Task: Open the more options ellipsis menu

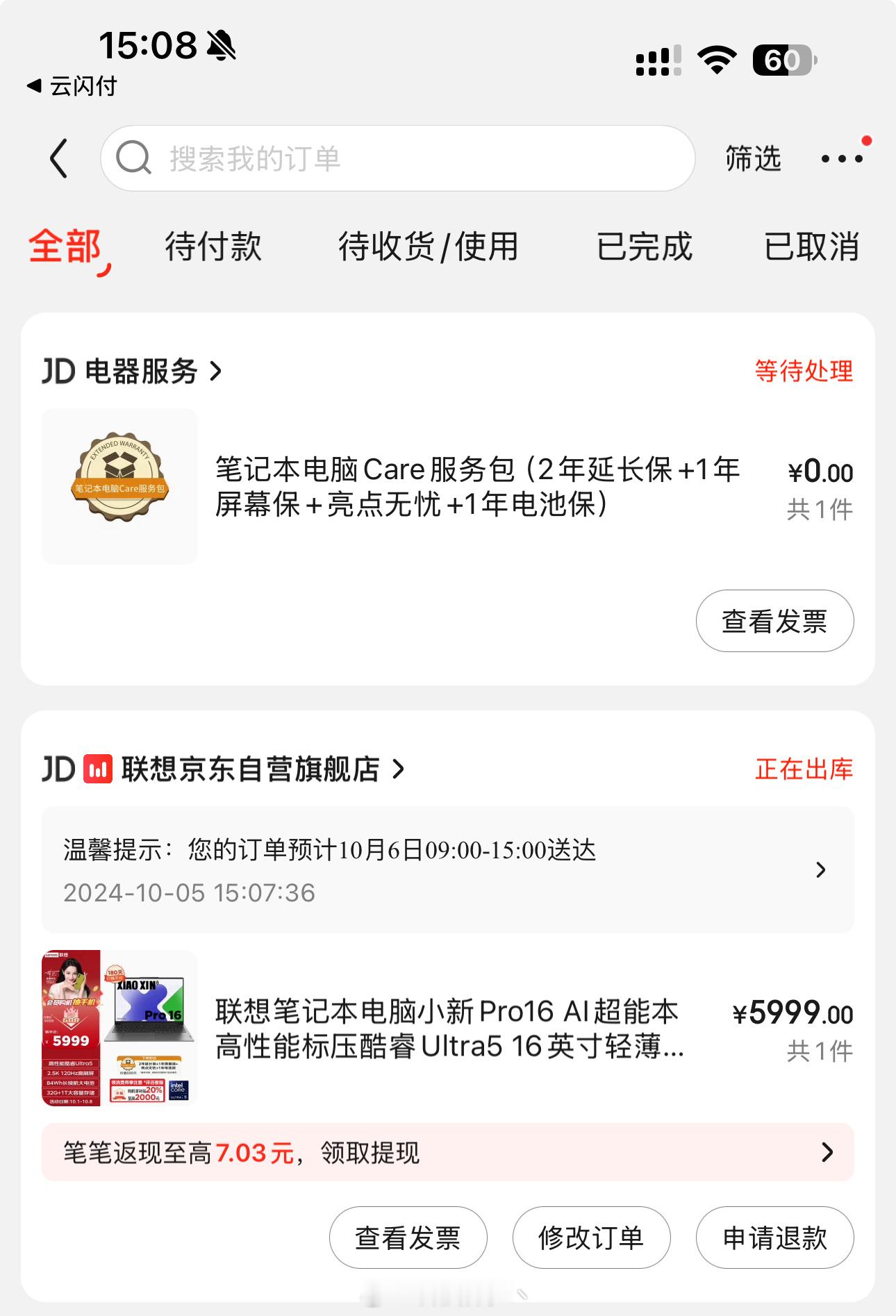Action: click(841, 158)
